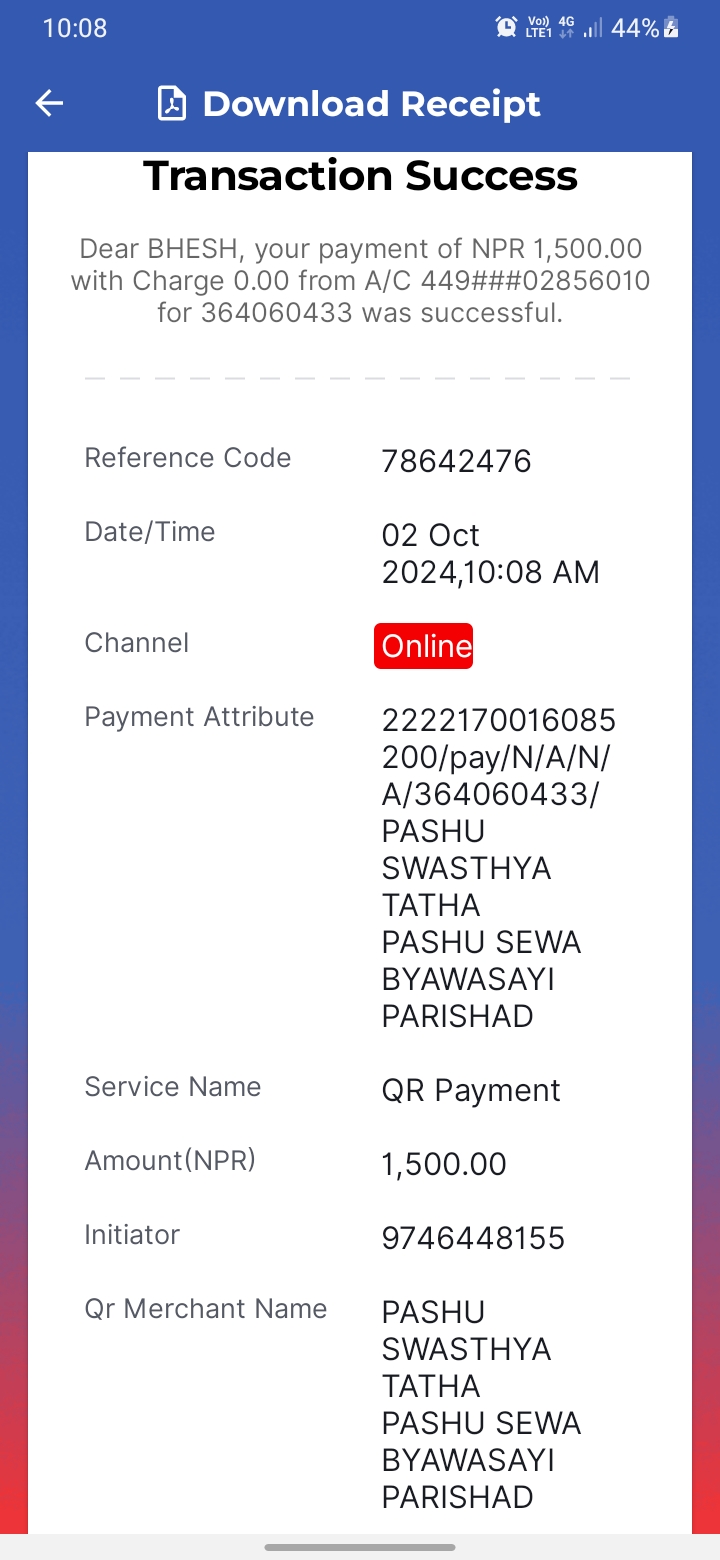Viewport: 720px width, 1560px height.
Task: Go back using the top-left arrow
Action: click(x=49, y=103)
